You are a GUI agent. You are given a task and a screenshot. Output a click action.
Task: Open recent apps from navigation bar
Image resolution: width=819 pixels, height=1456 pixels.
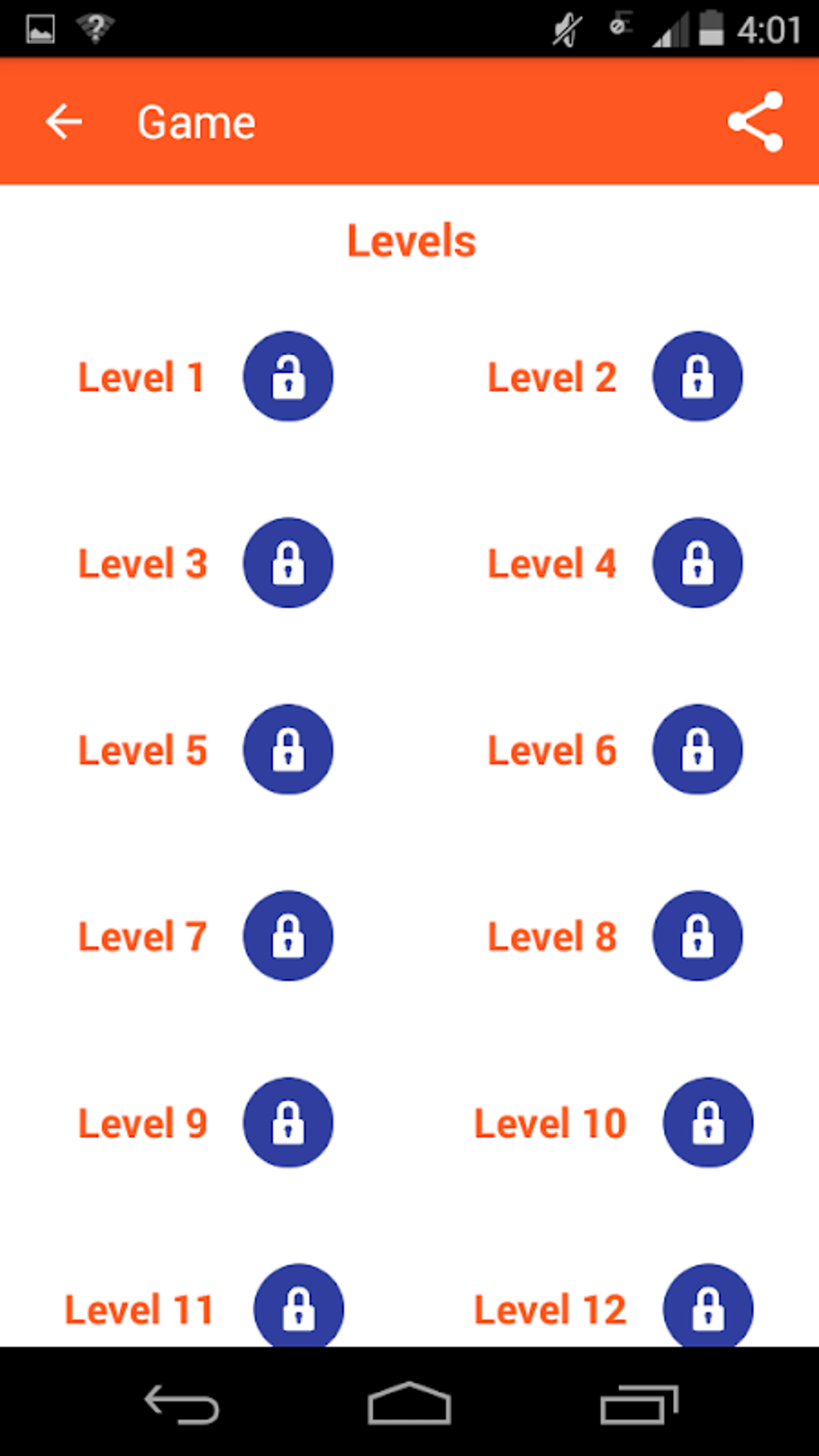[x=639, y=1405]
